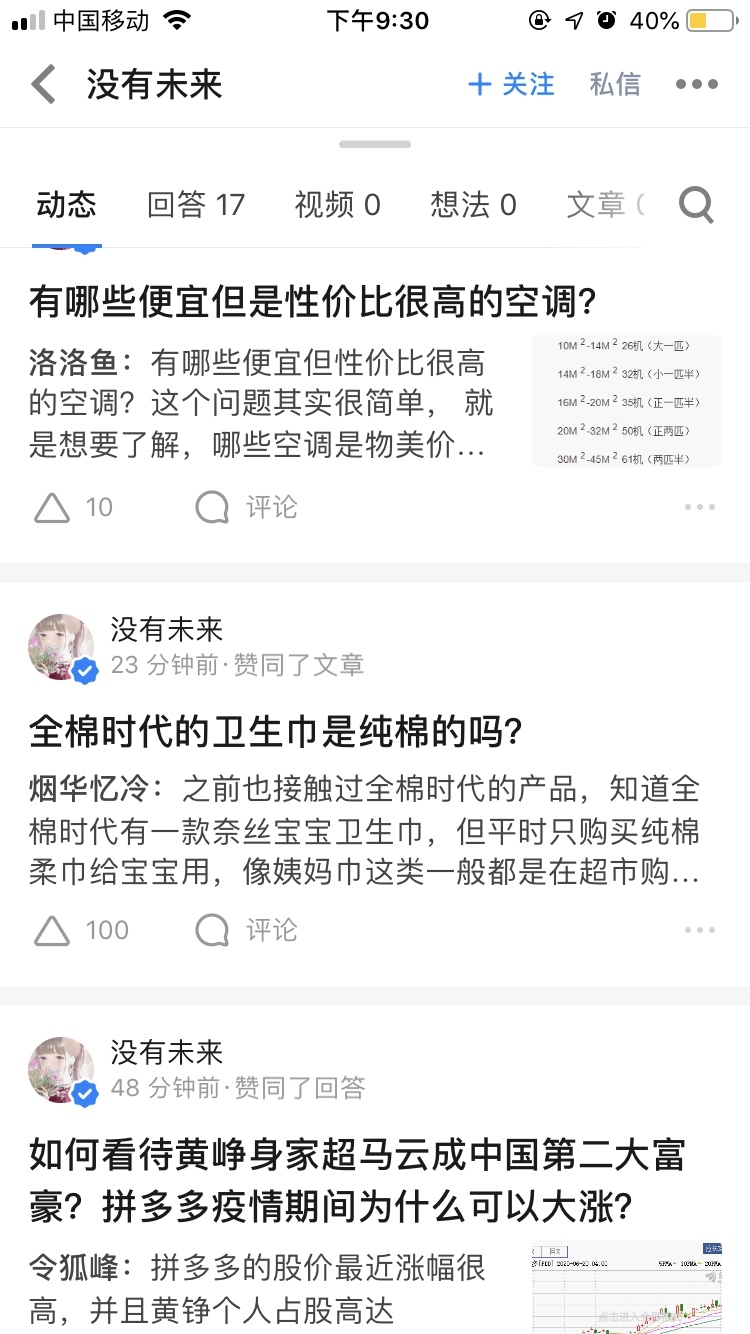750x1334 pixels.
Task: Open 私信 to message this user
Action: (616, 84)
